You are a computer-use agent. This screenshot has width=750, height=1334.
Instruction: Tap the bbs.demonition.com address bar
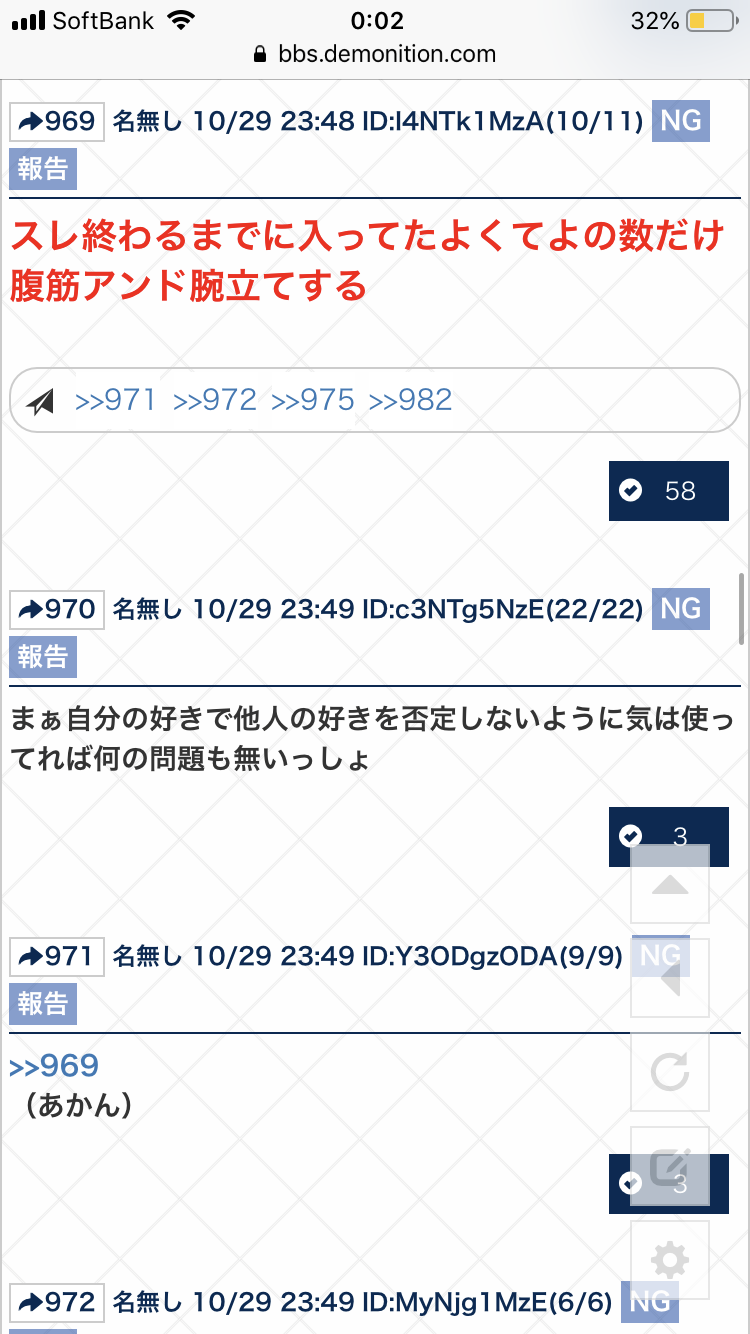[375, 54]
